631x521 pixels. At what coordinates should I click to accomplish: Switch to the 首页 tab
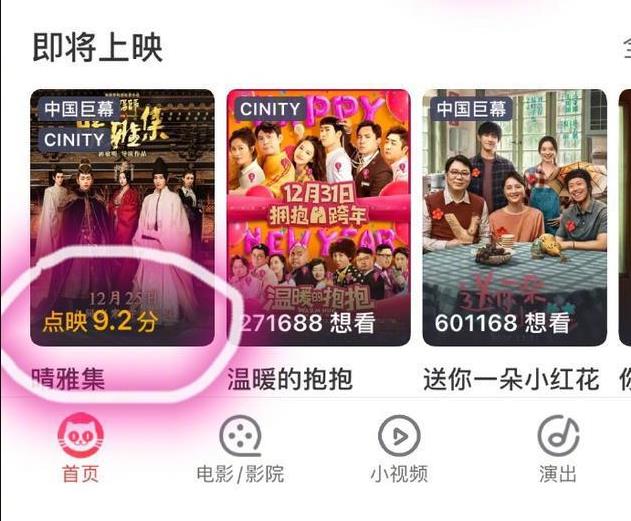click(x=81, y=450)
